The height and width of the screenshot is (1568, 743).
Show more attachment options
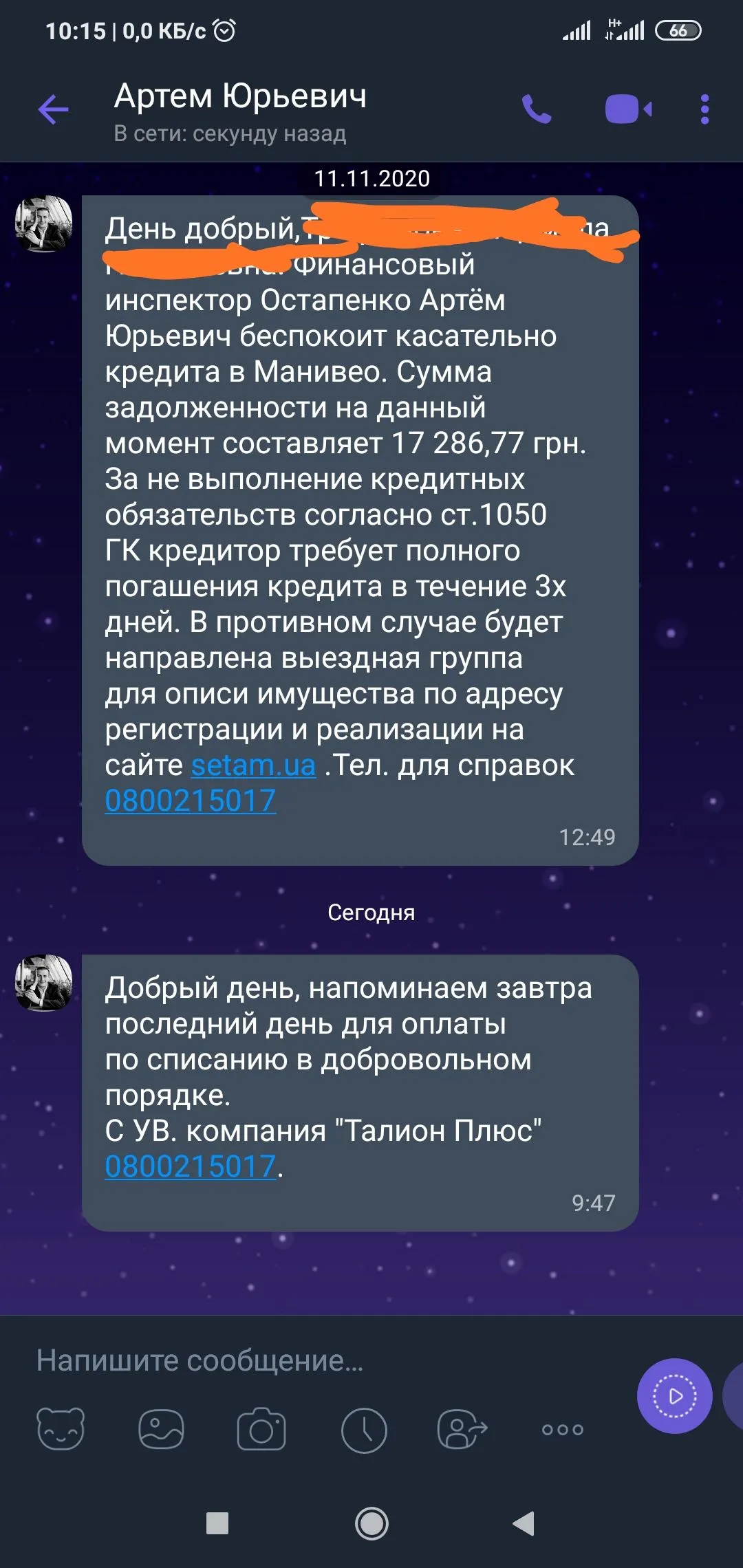click(x=563, y=1429)
